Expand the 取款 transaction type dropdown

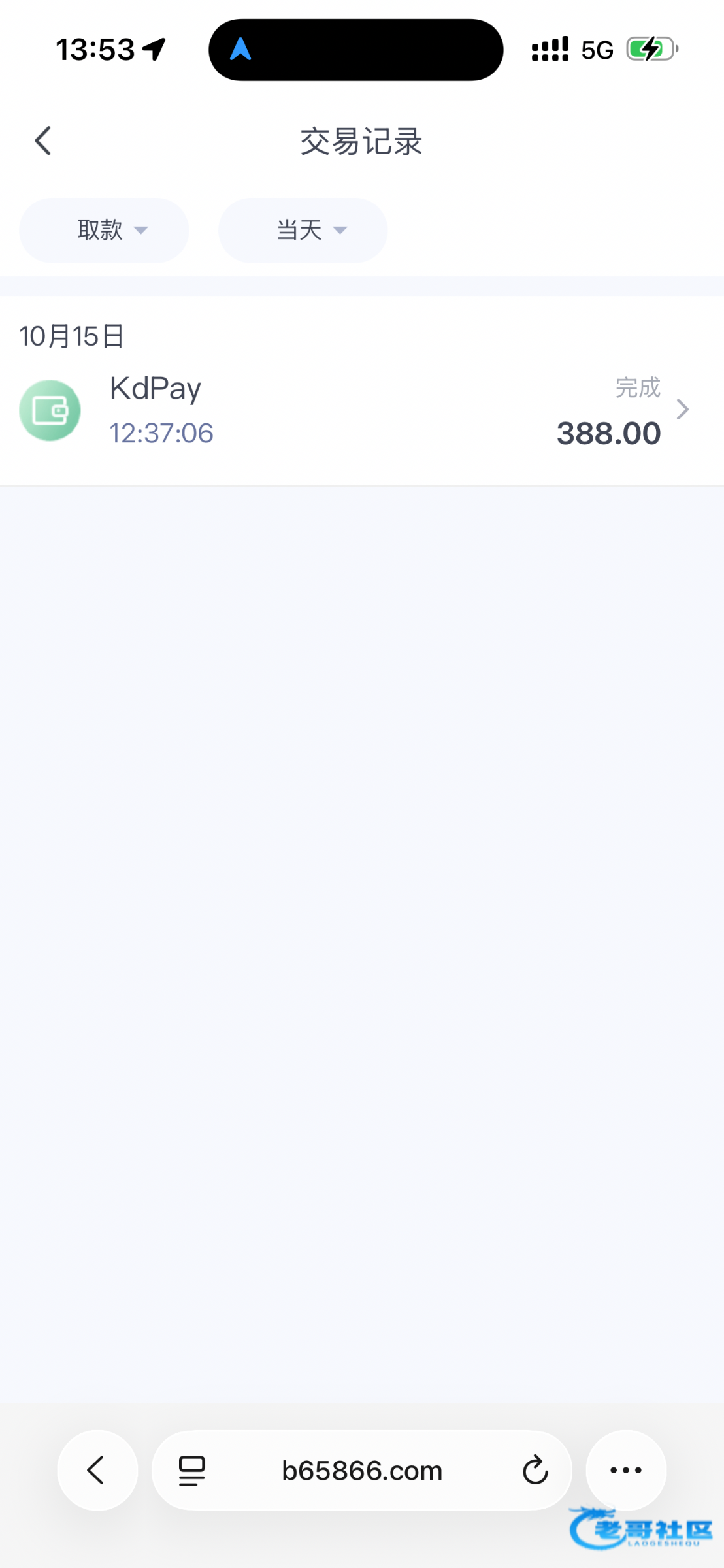coord(104,230)
